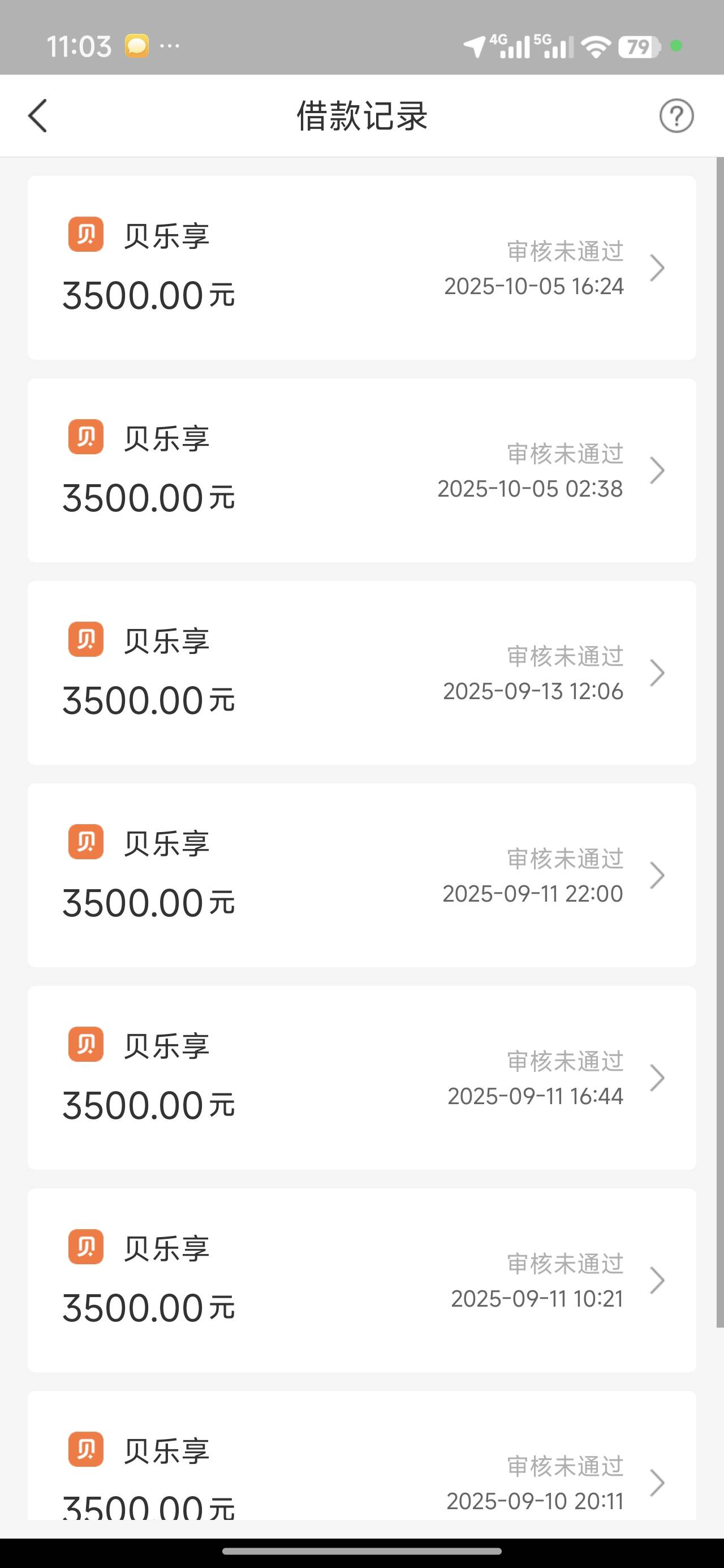Open the loan record from 2025-09-11 10:21
Viewport: 724px width, 1568px height.
tap(361, 1280)
